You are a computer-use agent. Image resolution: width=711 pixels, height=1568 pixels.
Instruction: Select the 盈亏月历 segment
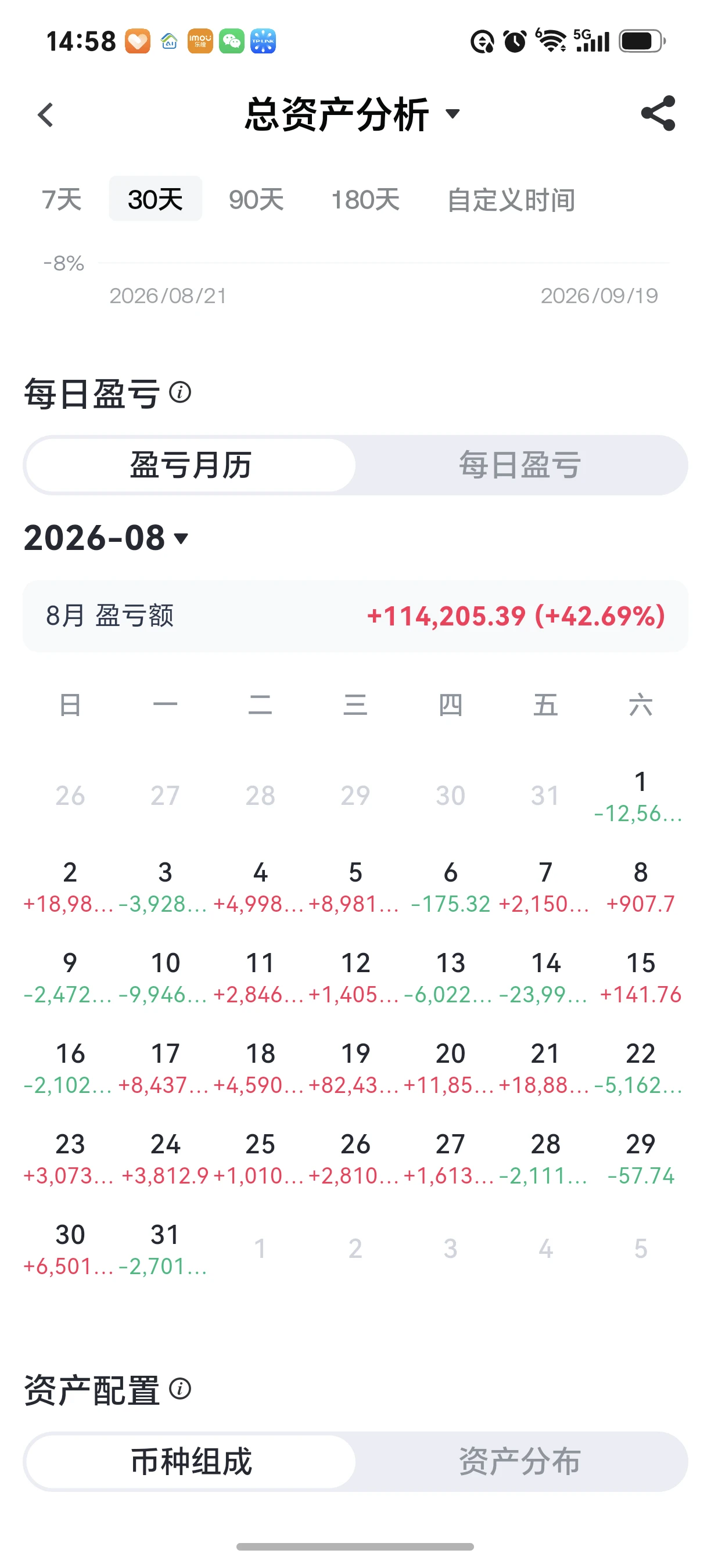[191, 465]
